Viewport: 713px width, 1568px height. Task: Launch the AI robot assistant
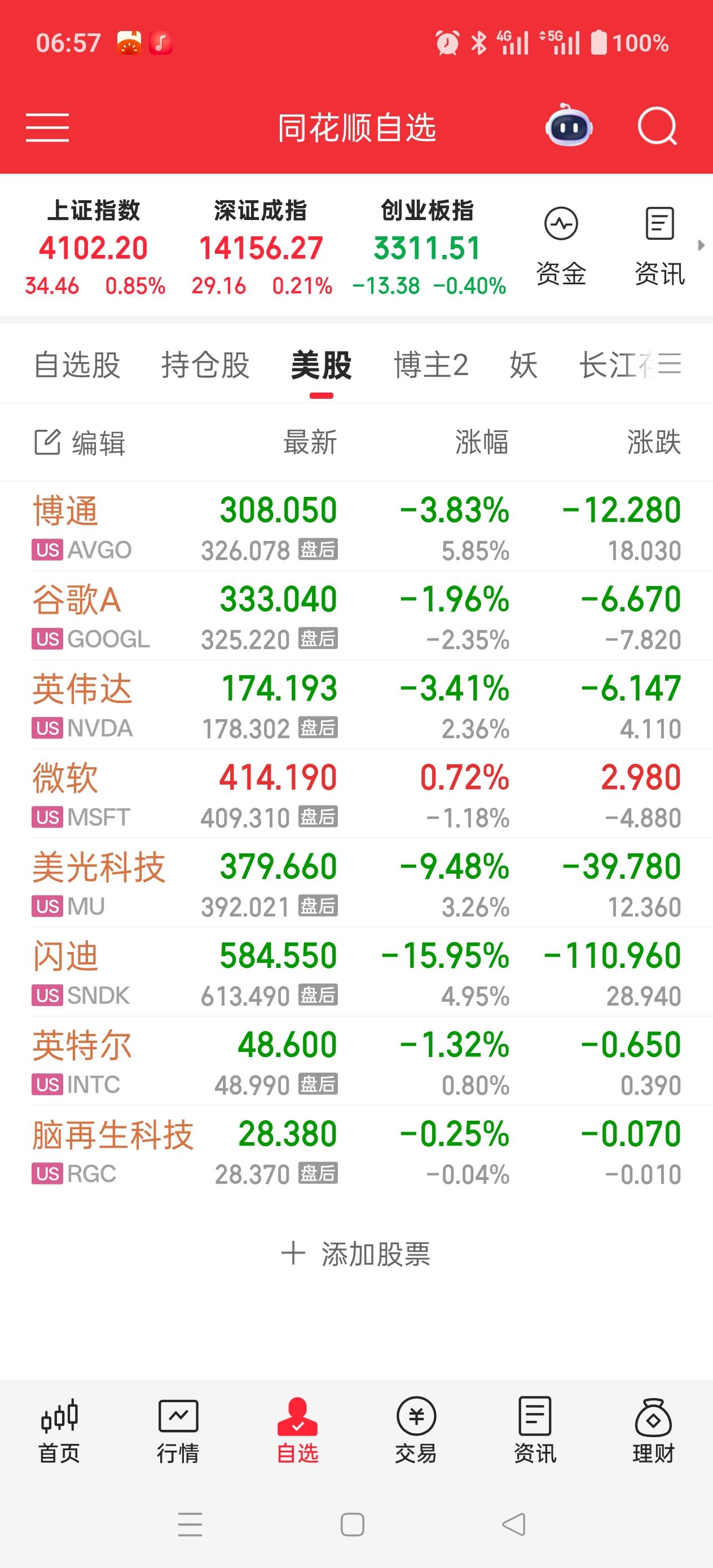click(x=568, y=126)
